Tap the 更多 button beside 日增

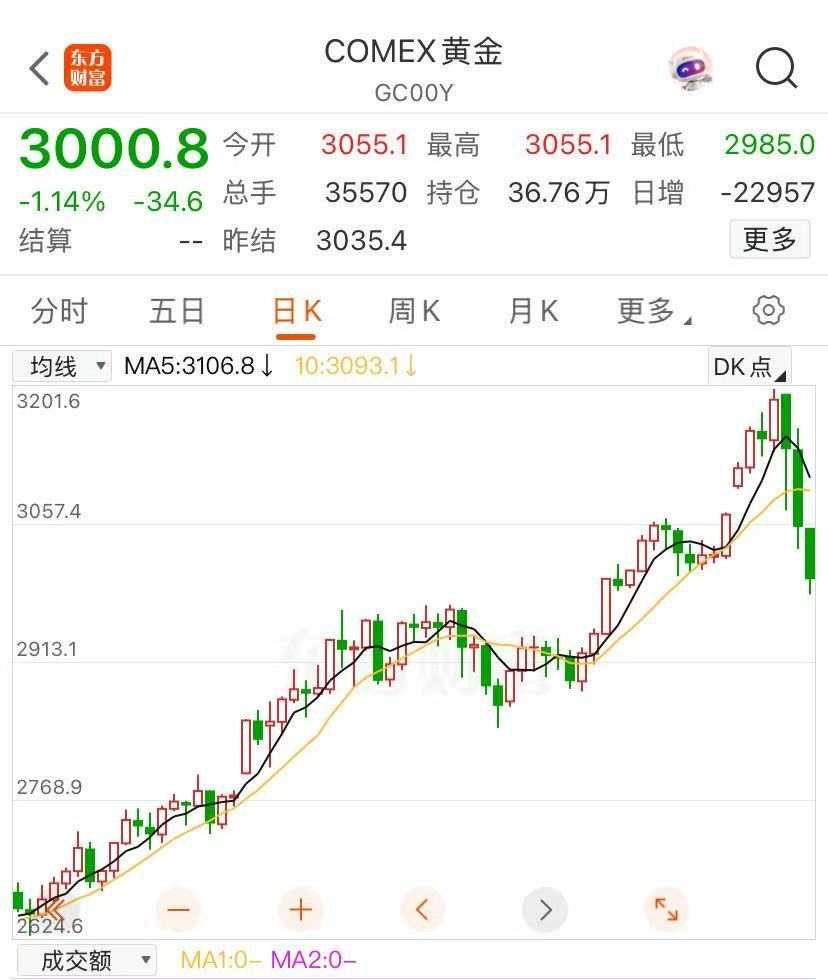click(769, 239)
